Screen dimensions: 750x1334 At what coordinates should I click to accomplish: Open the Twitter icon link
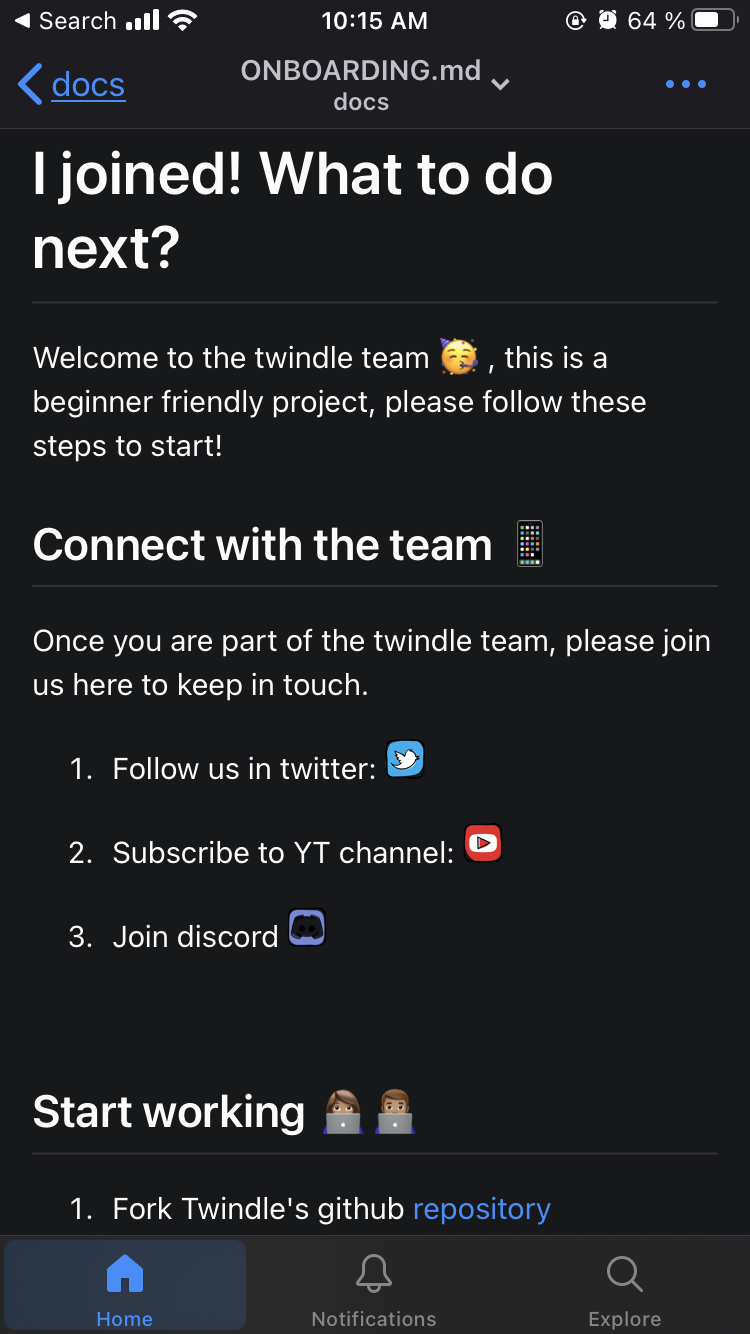pyautogui.click(x=405, y=759)
